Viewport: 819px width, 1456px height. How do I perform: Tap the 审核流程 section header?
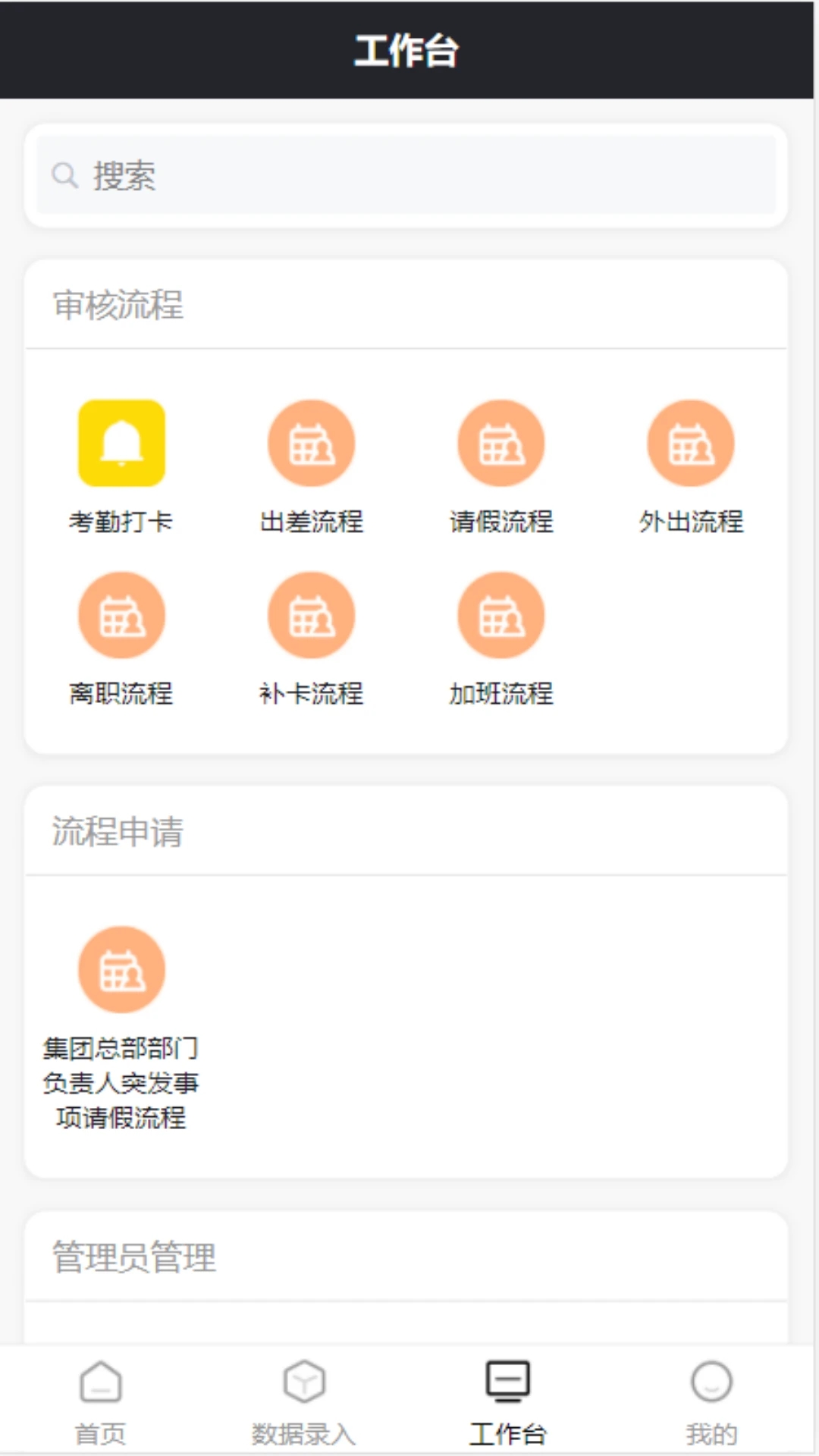[x=117, y=306]
